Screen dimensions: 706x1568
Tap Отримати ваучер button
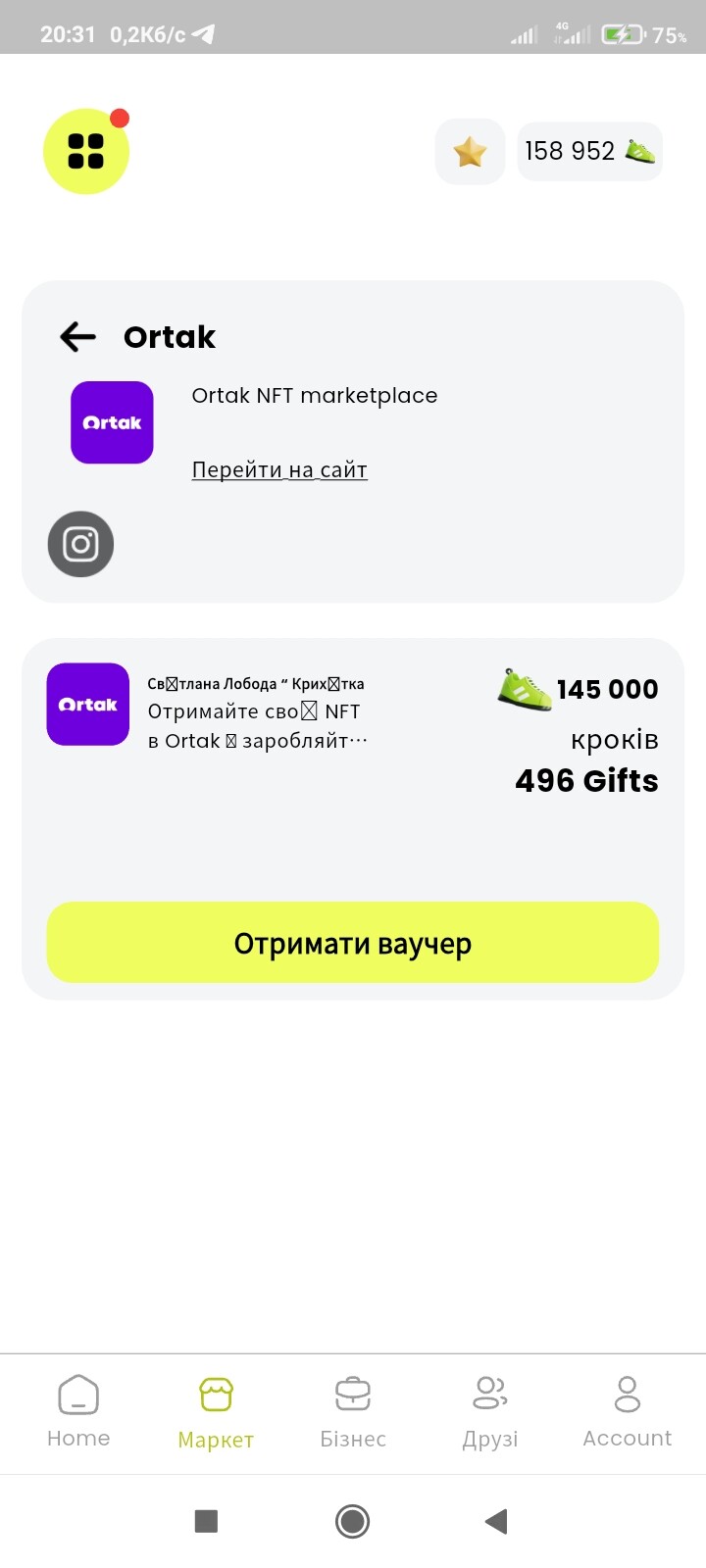[353, 942]
